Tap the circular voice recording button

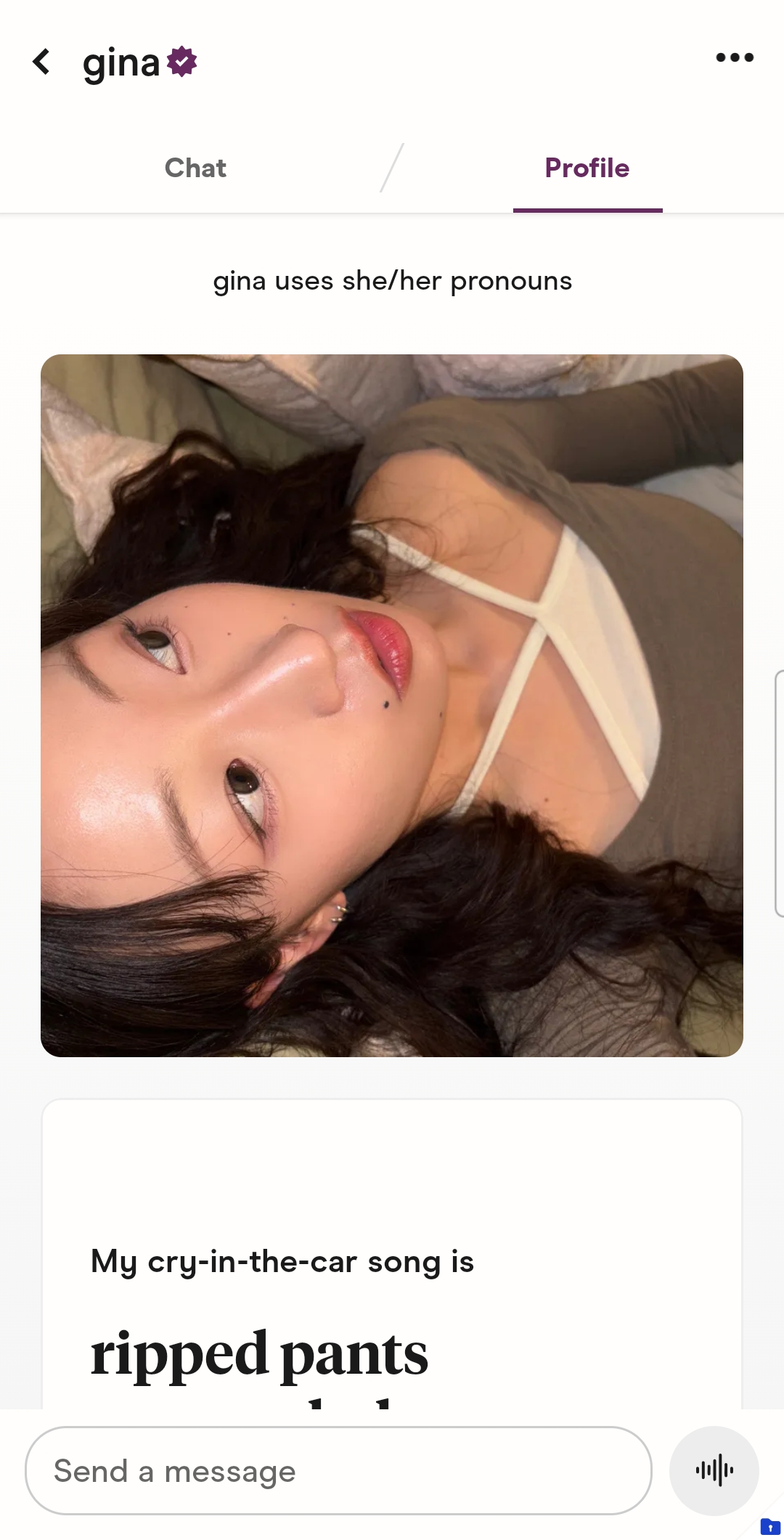point(714,1470)
